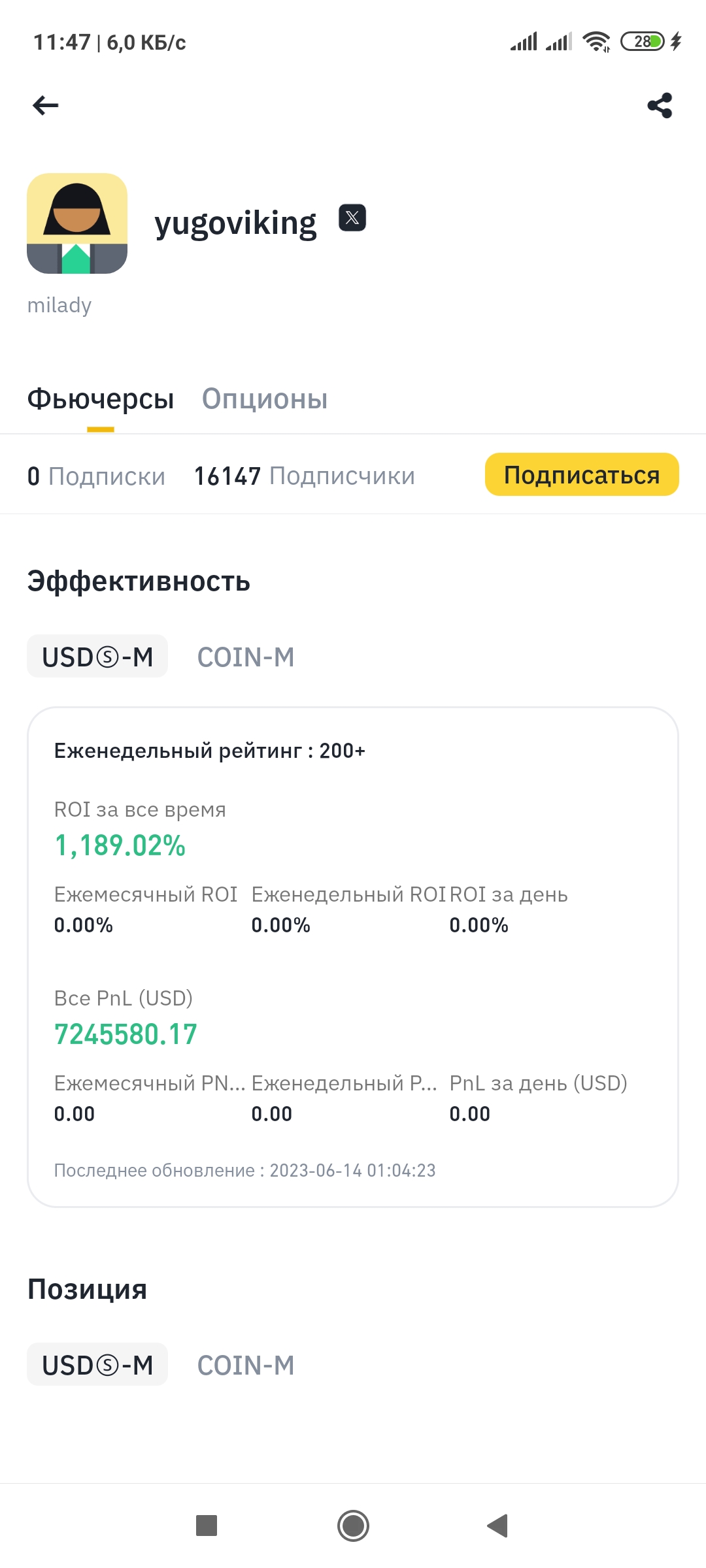706x1568 pixels.
Task: Tap the back arrow to return
Action: coord(44,105)
